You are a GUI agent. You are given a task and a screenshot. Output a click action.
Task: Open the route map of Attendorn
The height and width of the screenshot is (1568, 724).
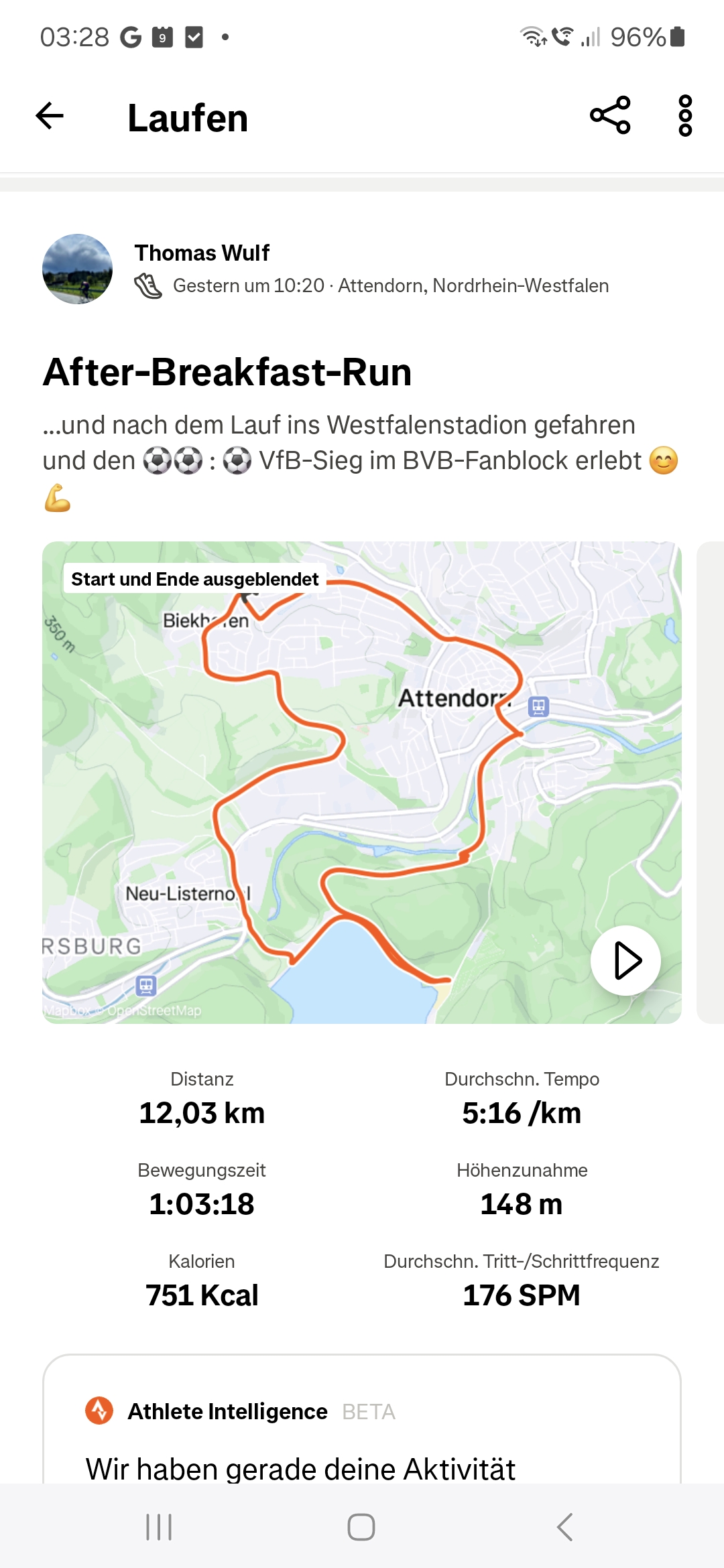coord(362,782)
